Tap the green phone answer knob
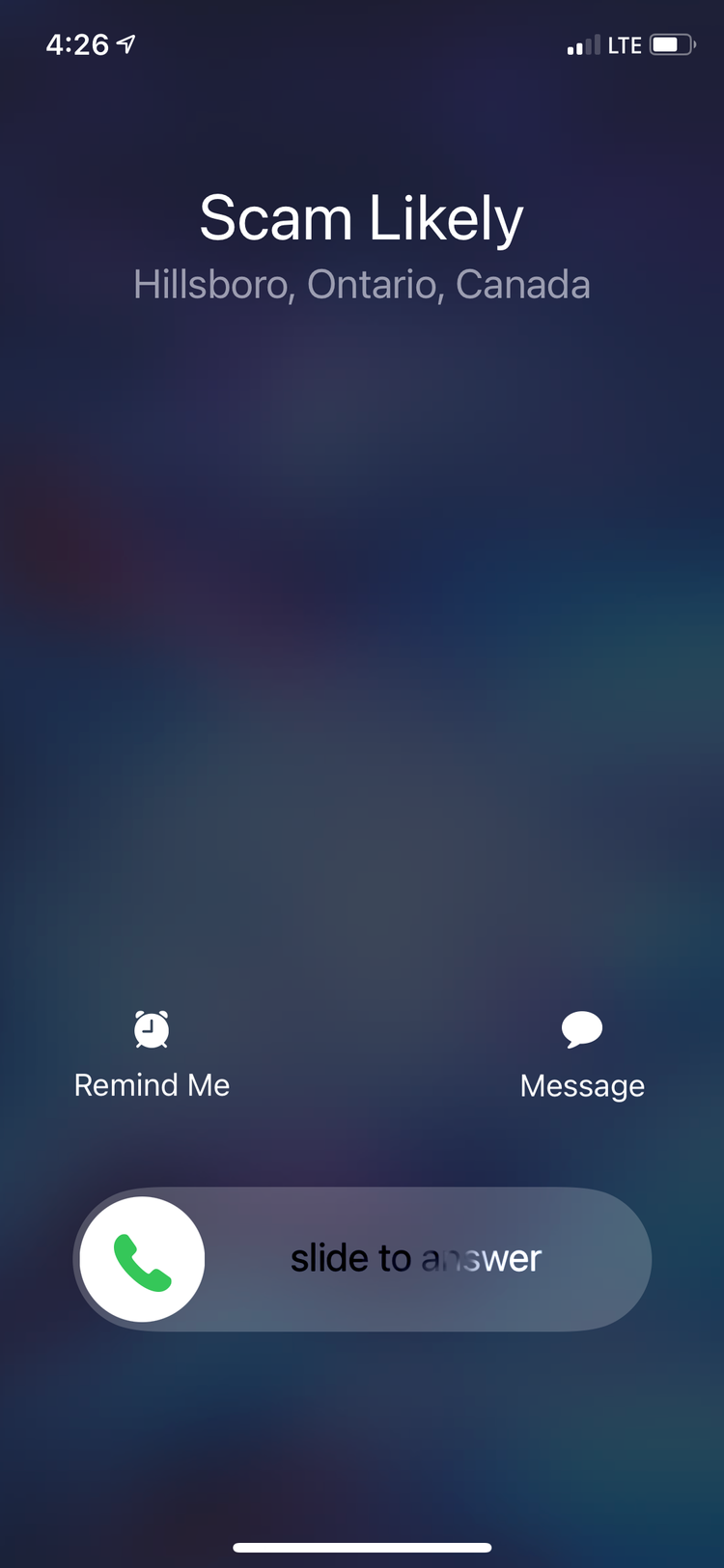This screenshot has height=1568, width=724. point(143,1259)
